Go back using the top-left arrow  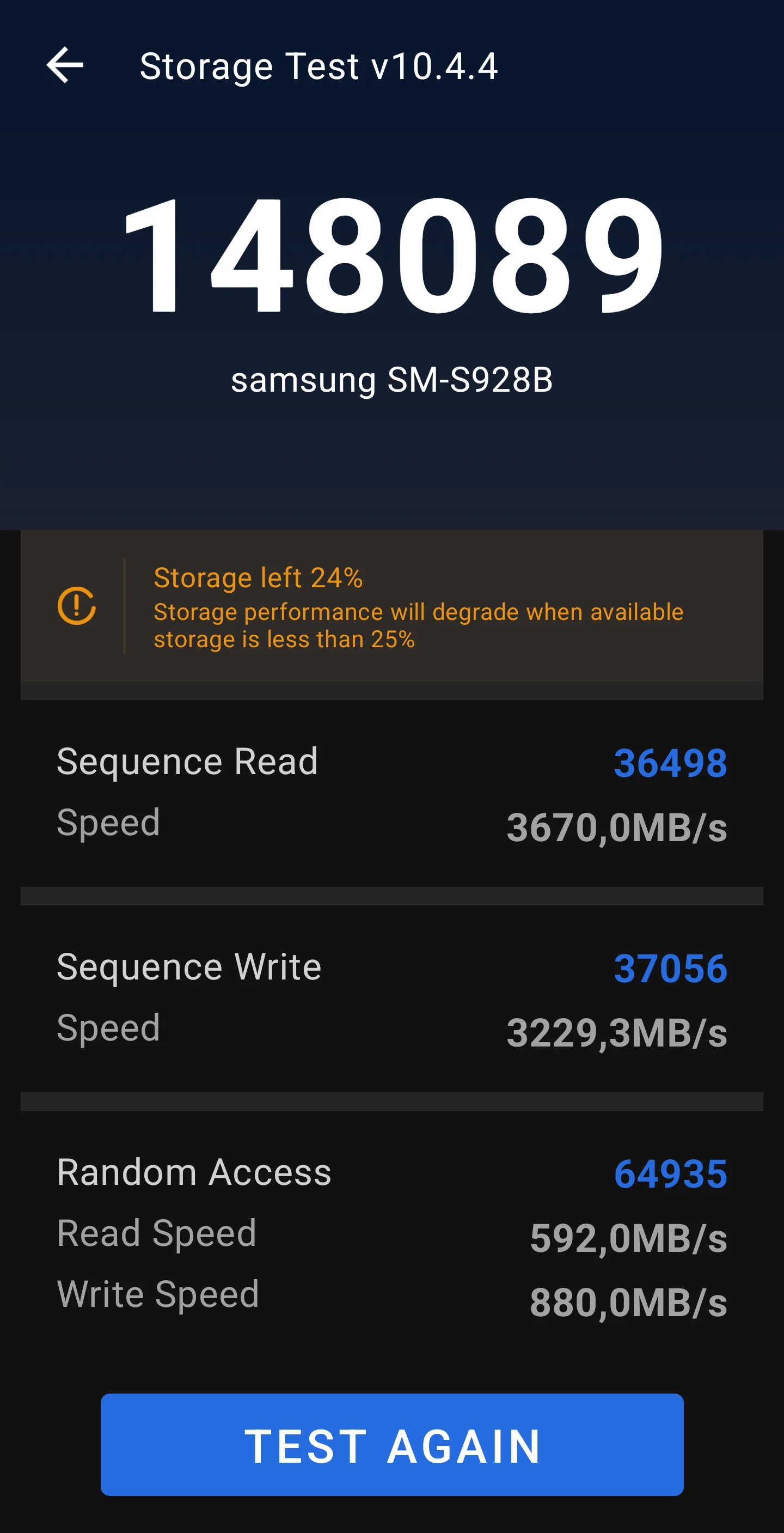[x=65, y=65]
